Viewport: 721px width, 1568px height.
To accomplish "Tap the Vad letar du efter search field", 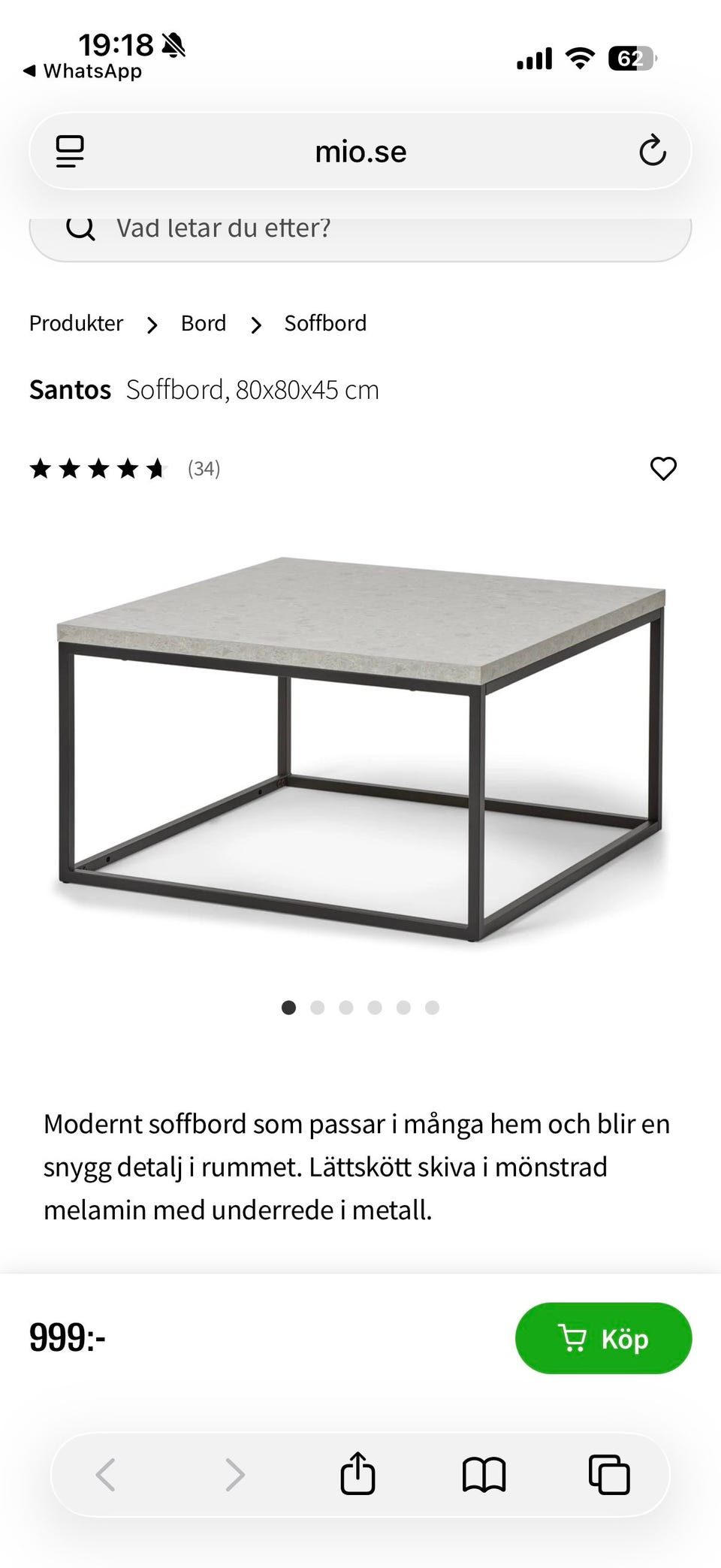I will (360, 228).
